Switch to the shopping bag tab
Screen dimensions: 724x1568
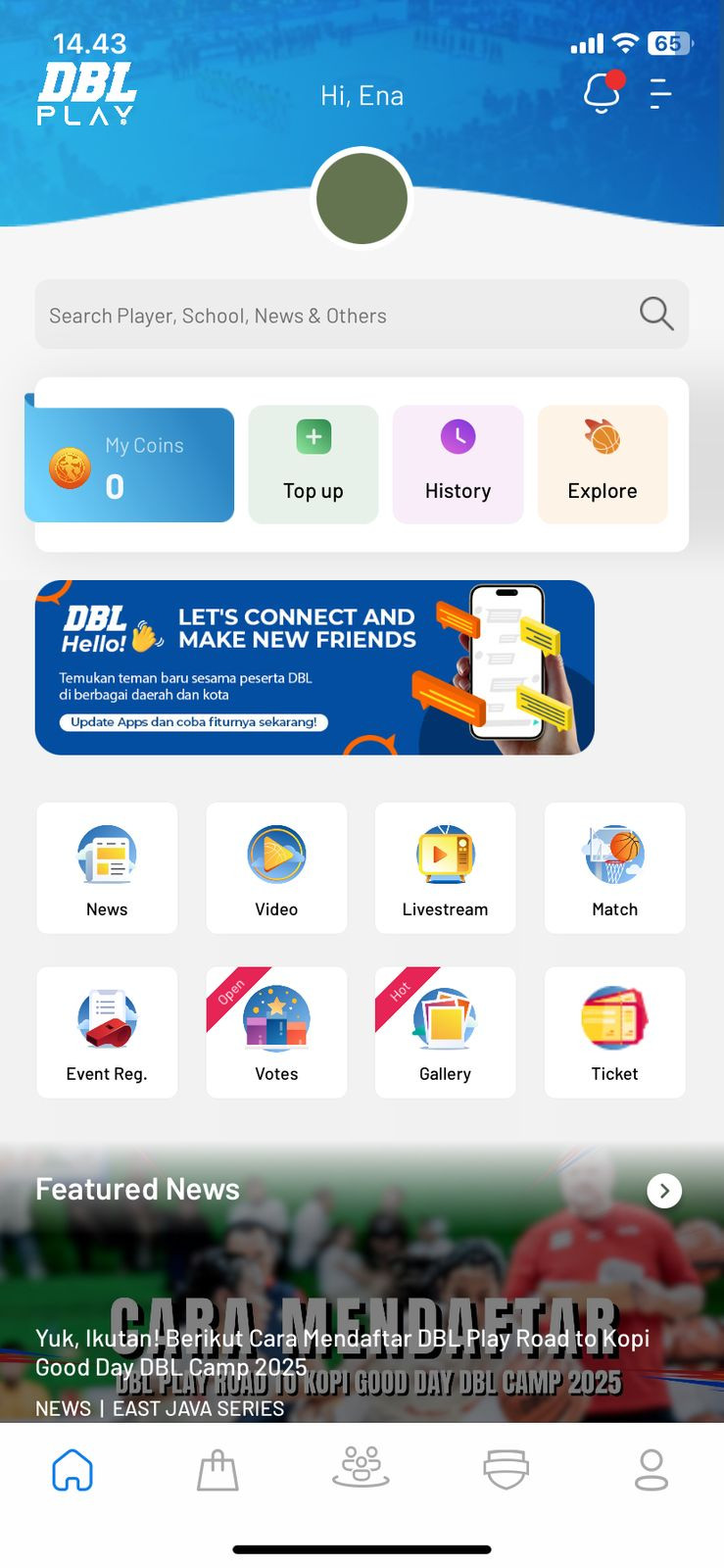[x=217, y=1470]
